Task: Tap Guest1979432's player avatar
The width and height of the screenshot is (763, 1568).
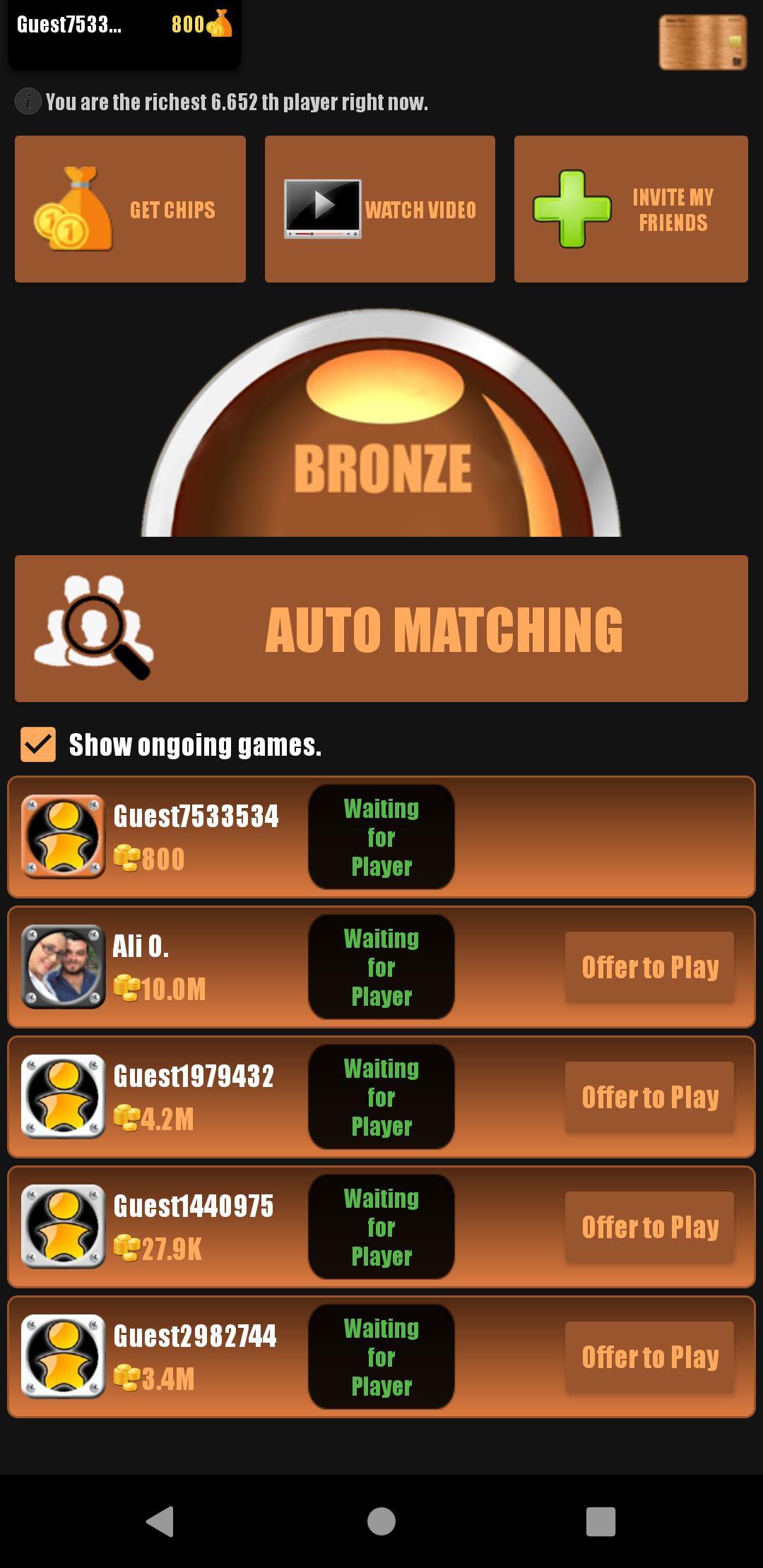Action: pyautogui.click(x=62, y=1096)
